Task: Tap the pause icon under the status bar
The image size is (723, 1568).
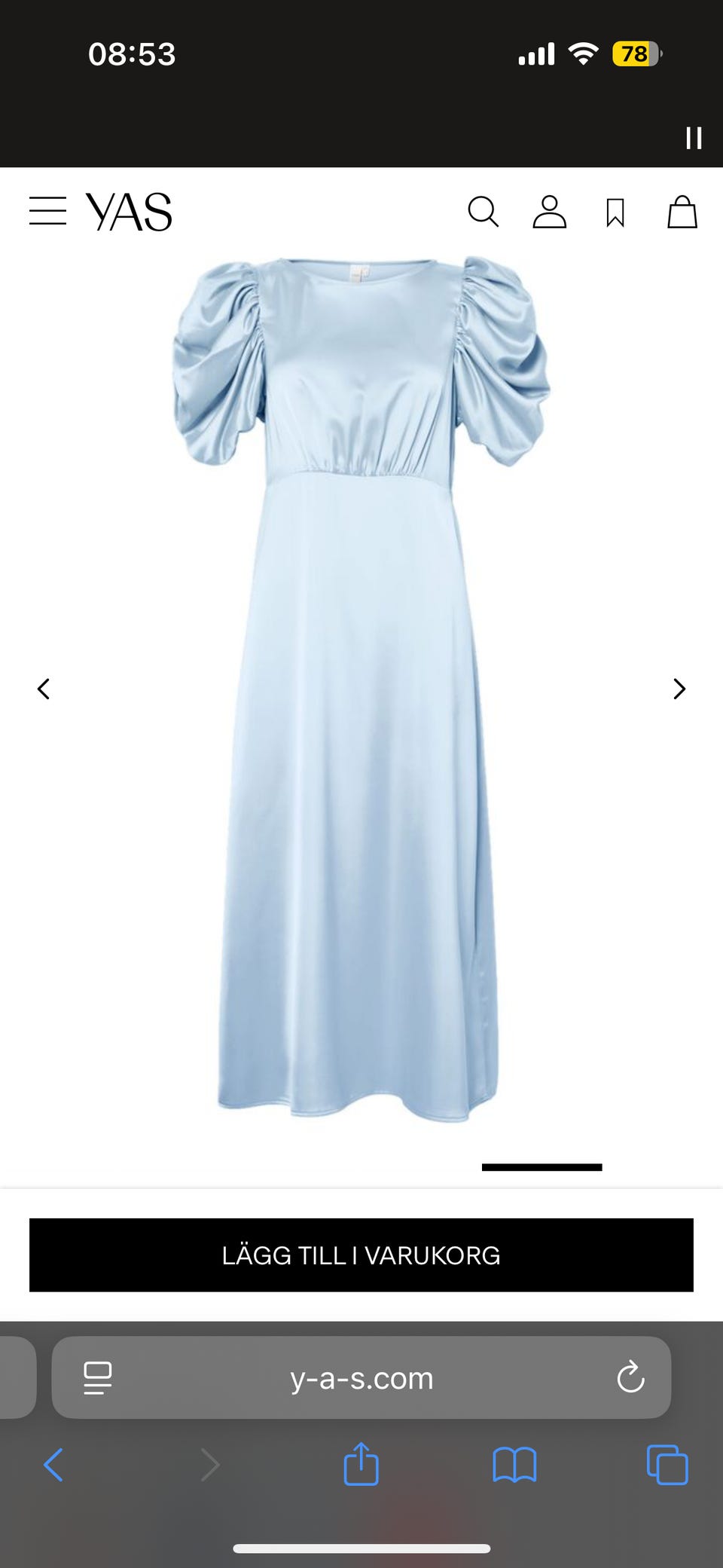Action: (694, 138)
